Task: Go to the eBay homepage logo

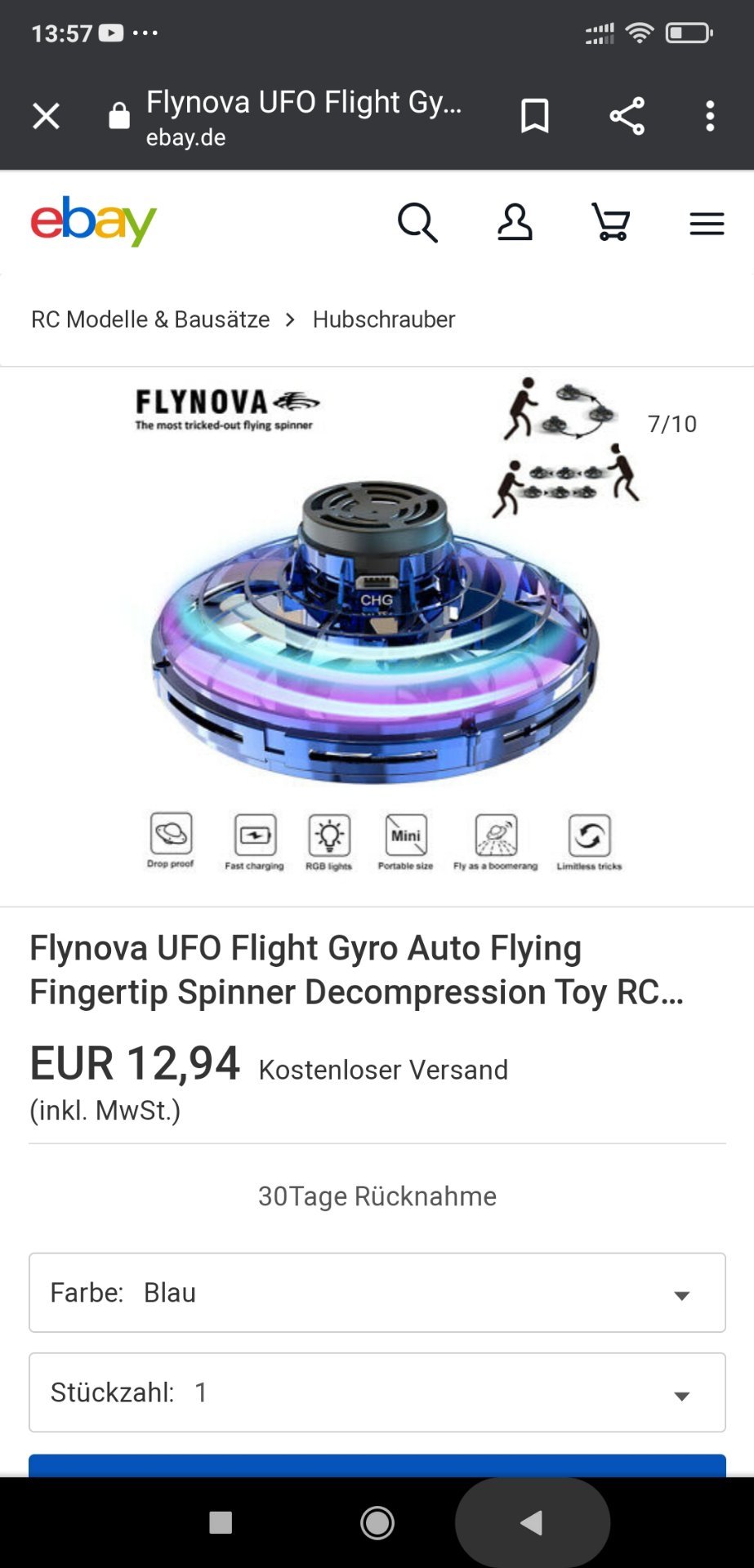Action: tap(93, 221)
